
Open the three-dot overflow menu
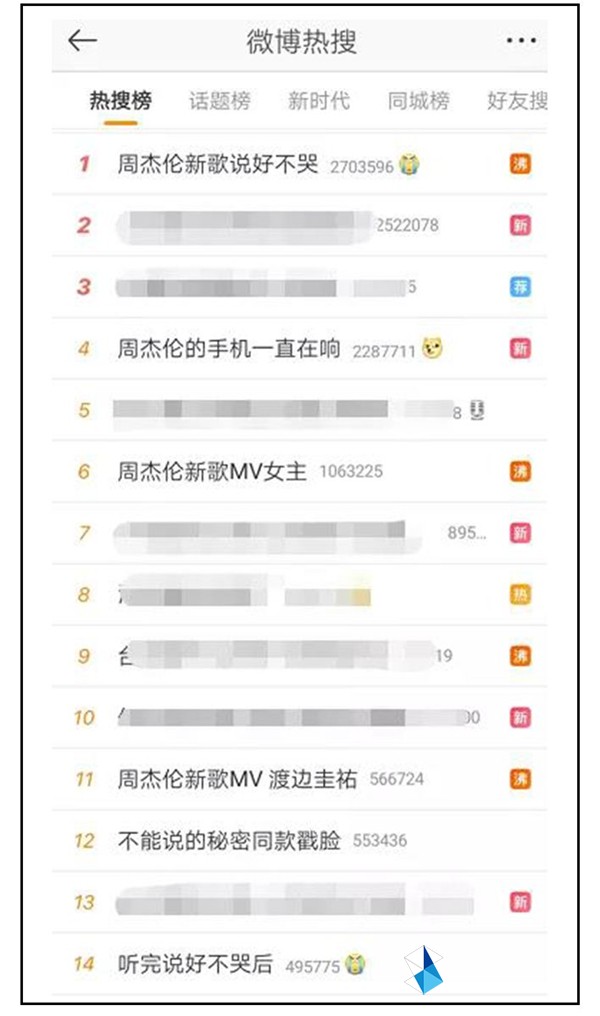[521, 40]
